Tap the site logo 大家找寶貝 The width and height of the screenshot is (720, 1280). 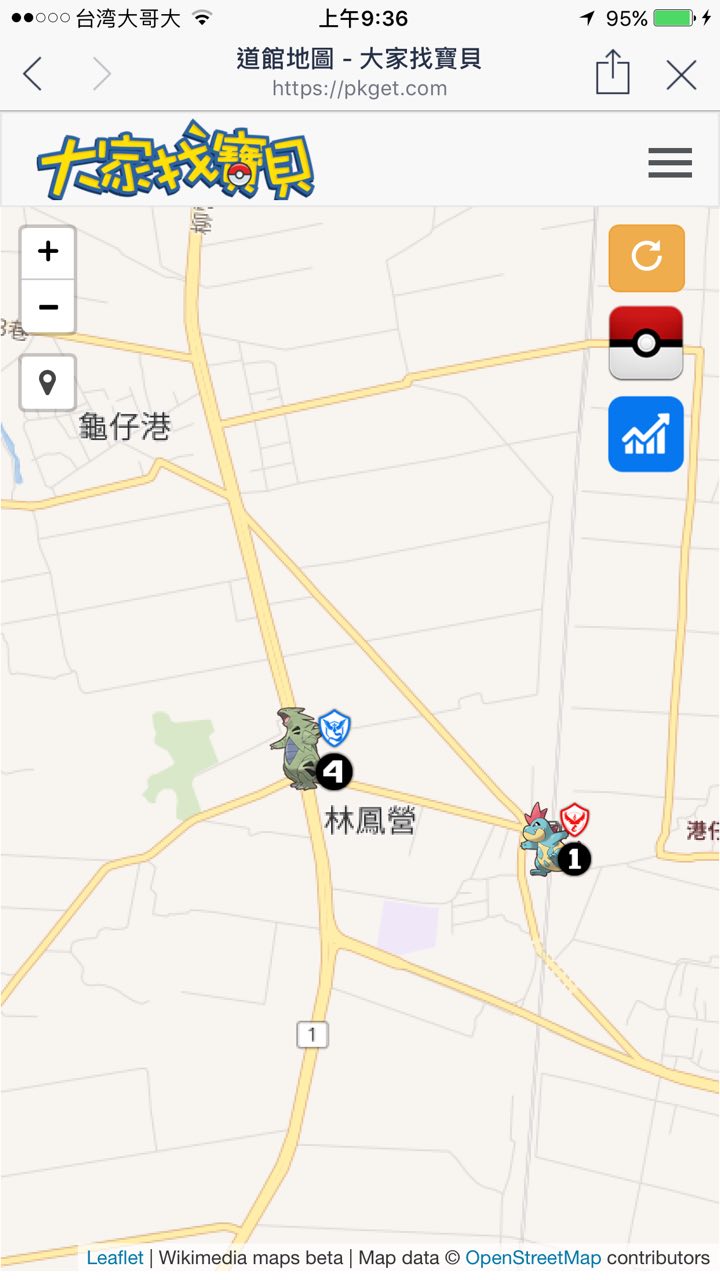click(x=176, y=162)
